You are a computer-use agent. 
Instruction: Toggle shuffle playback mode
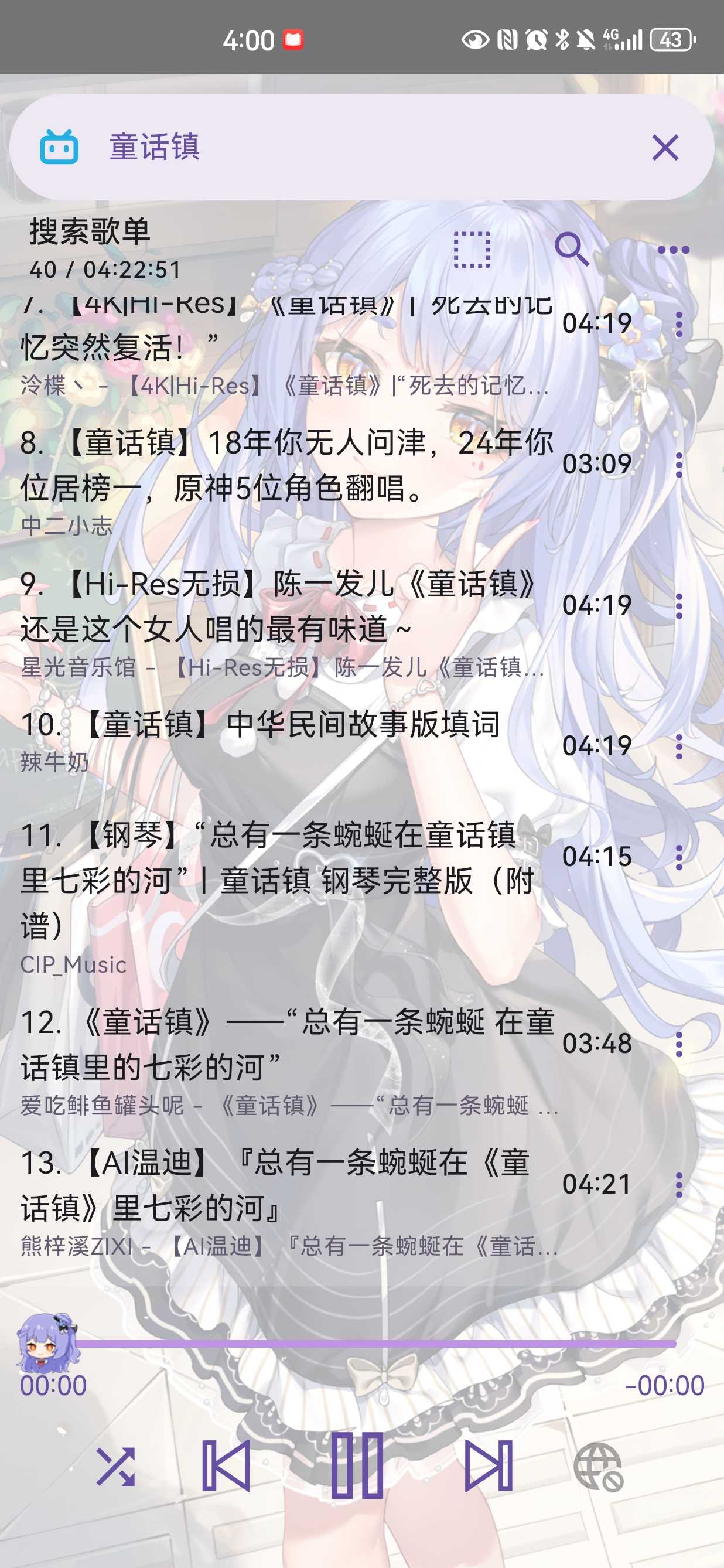[x=115, y=1467]
